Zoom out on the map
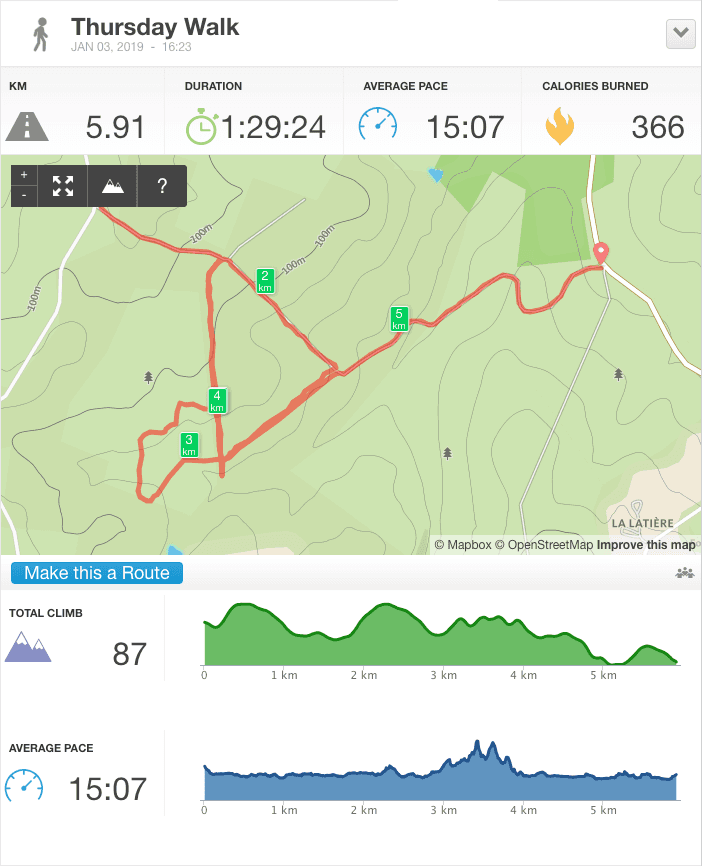This screenshot has height=866, width=702. (x=24, y=195)
